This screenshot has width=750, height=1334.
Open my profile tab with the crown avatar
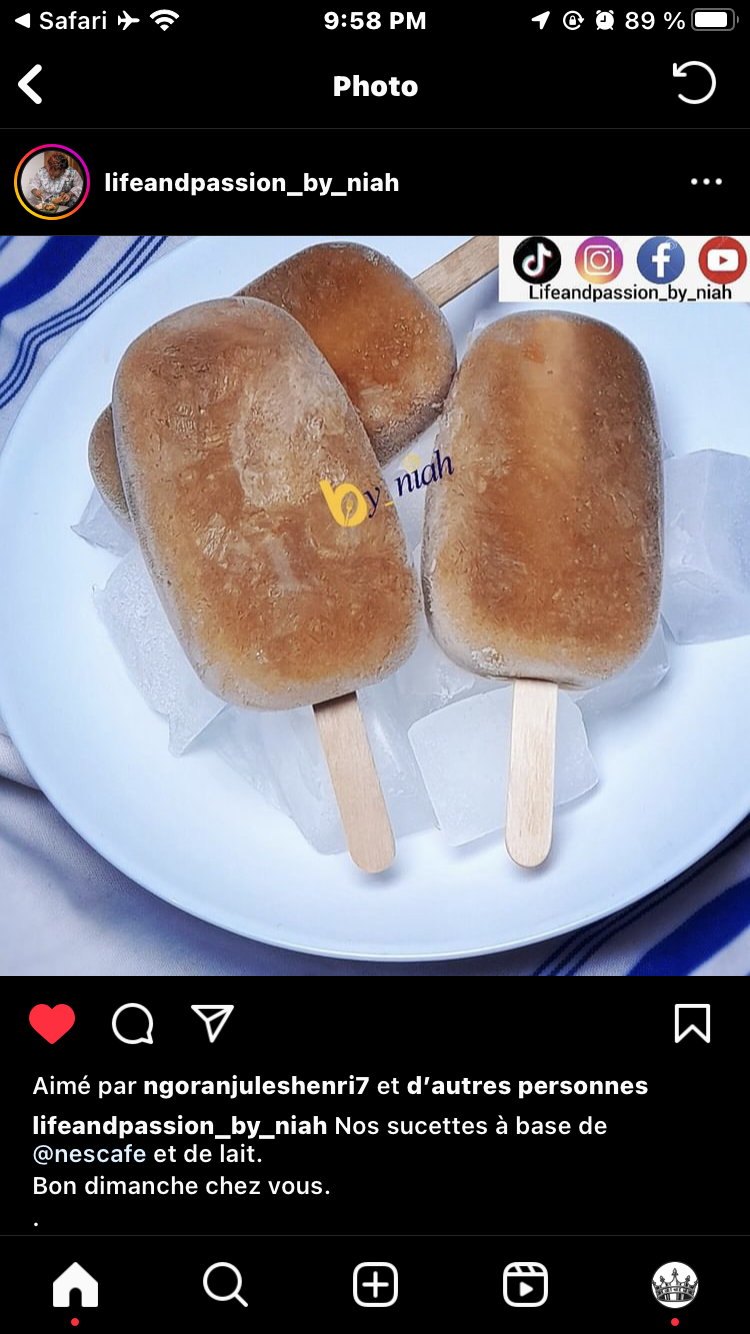pos(675,1285)
